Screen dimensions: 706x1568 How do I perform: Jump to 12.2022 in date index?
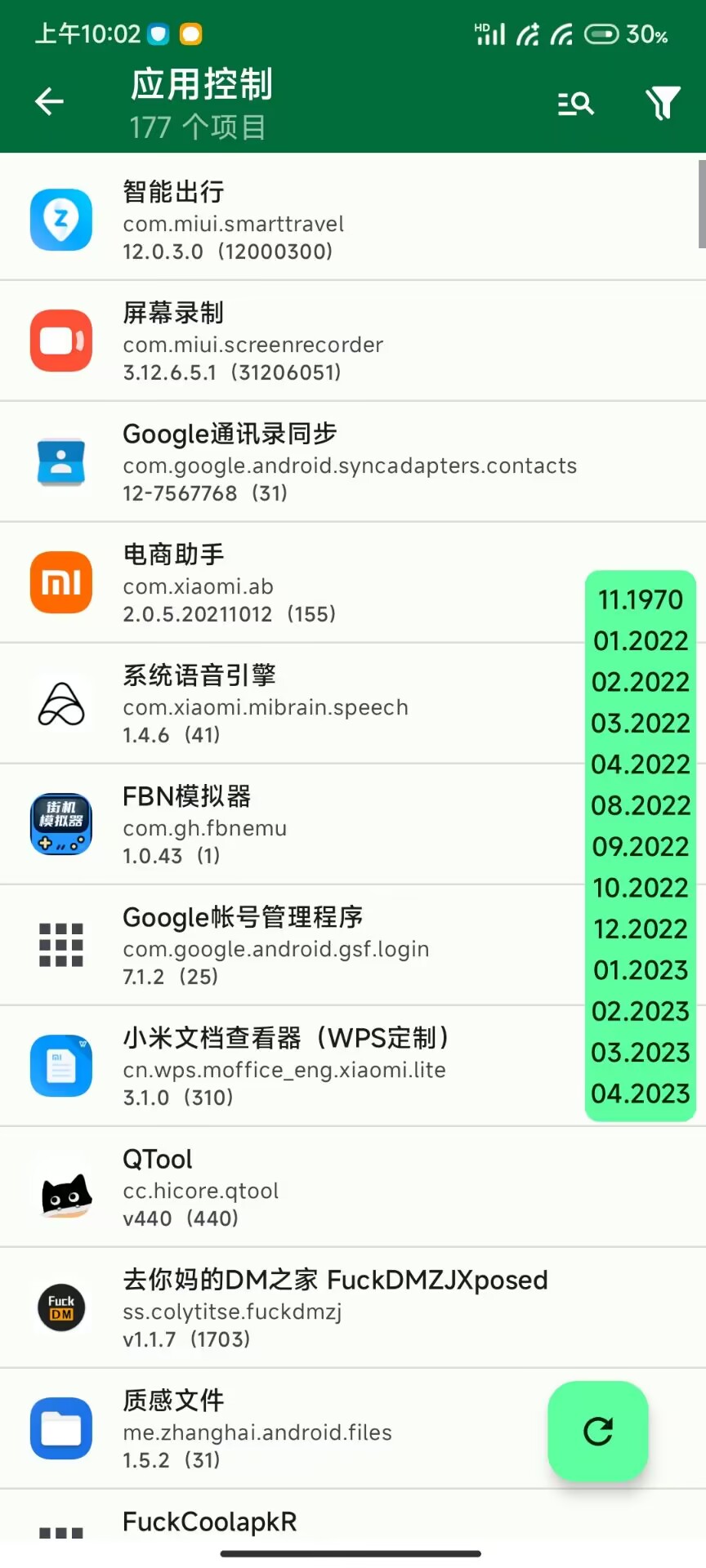(x=641, y=929)
